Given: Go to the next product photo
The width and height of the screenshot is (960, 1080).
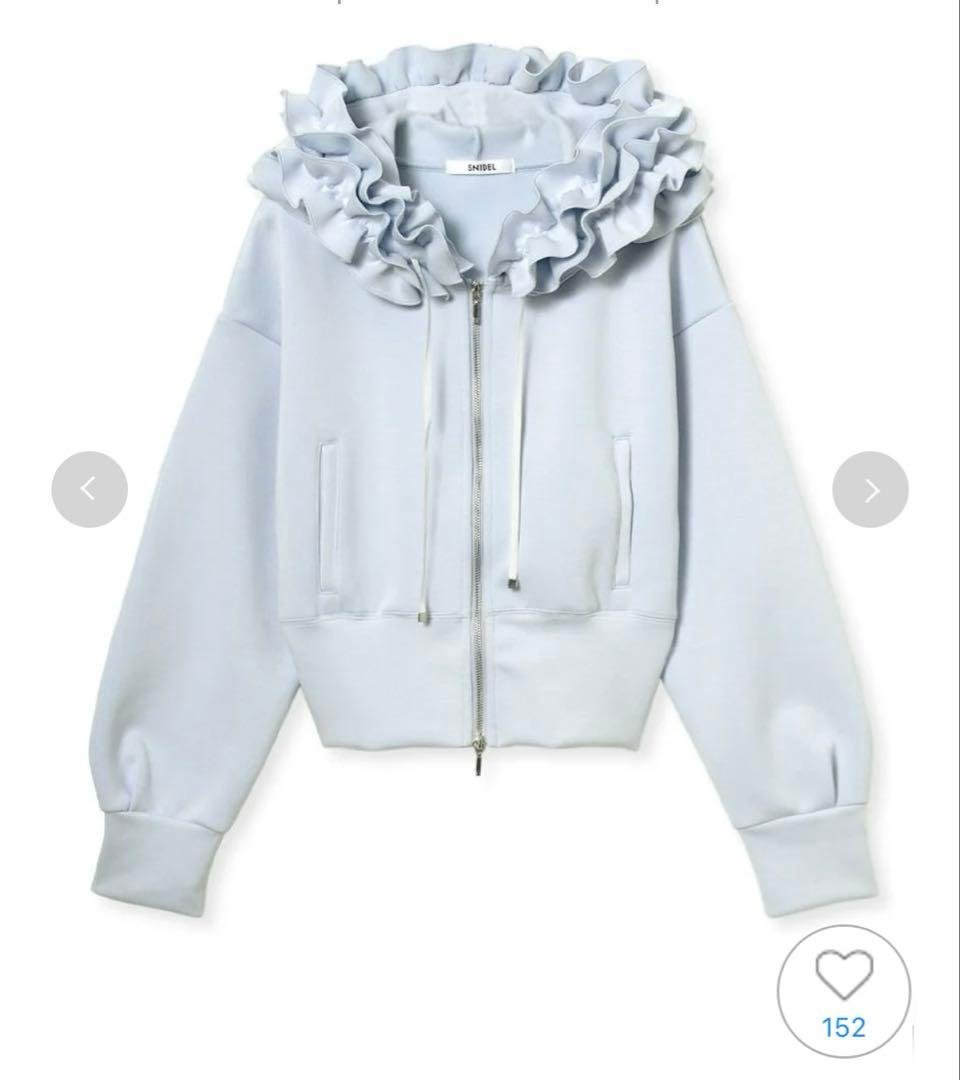Looking at the screenshot, I should pos(870,489).
